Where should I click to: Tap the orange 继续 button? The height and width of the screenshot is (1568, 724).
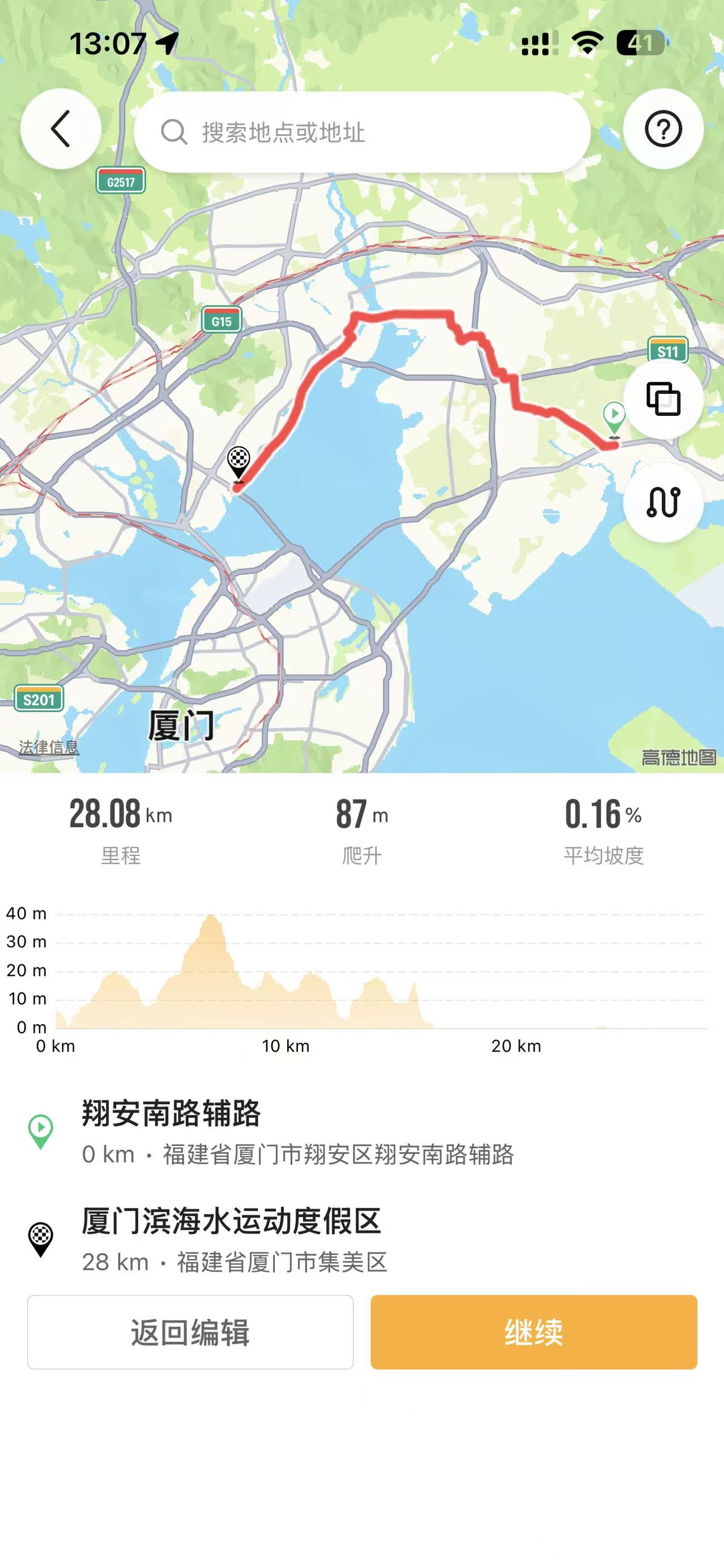[534, 1332]
